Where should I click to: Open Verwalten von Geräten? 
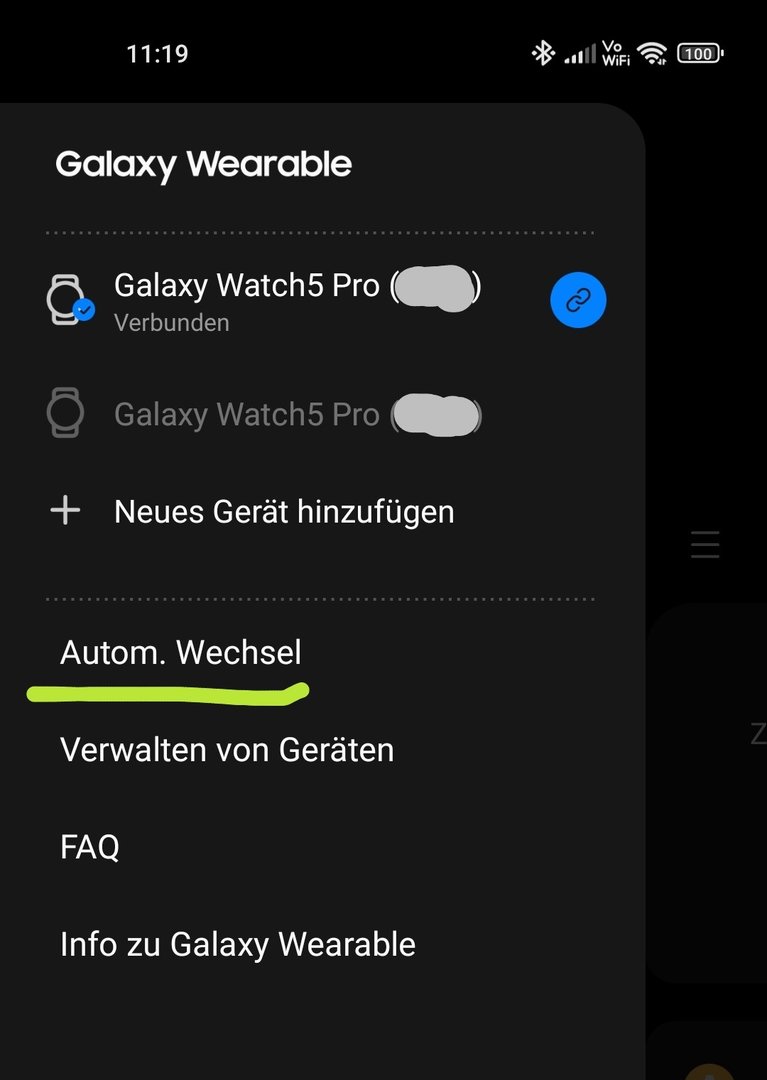tap(227, 750)
